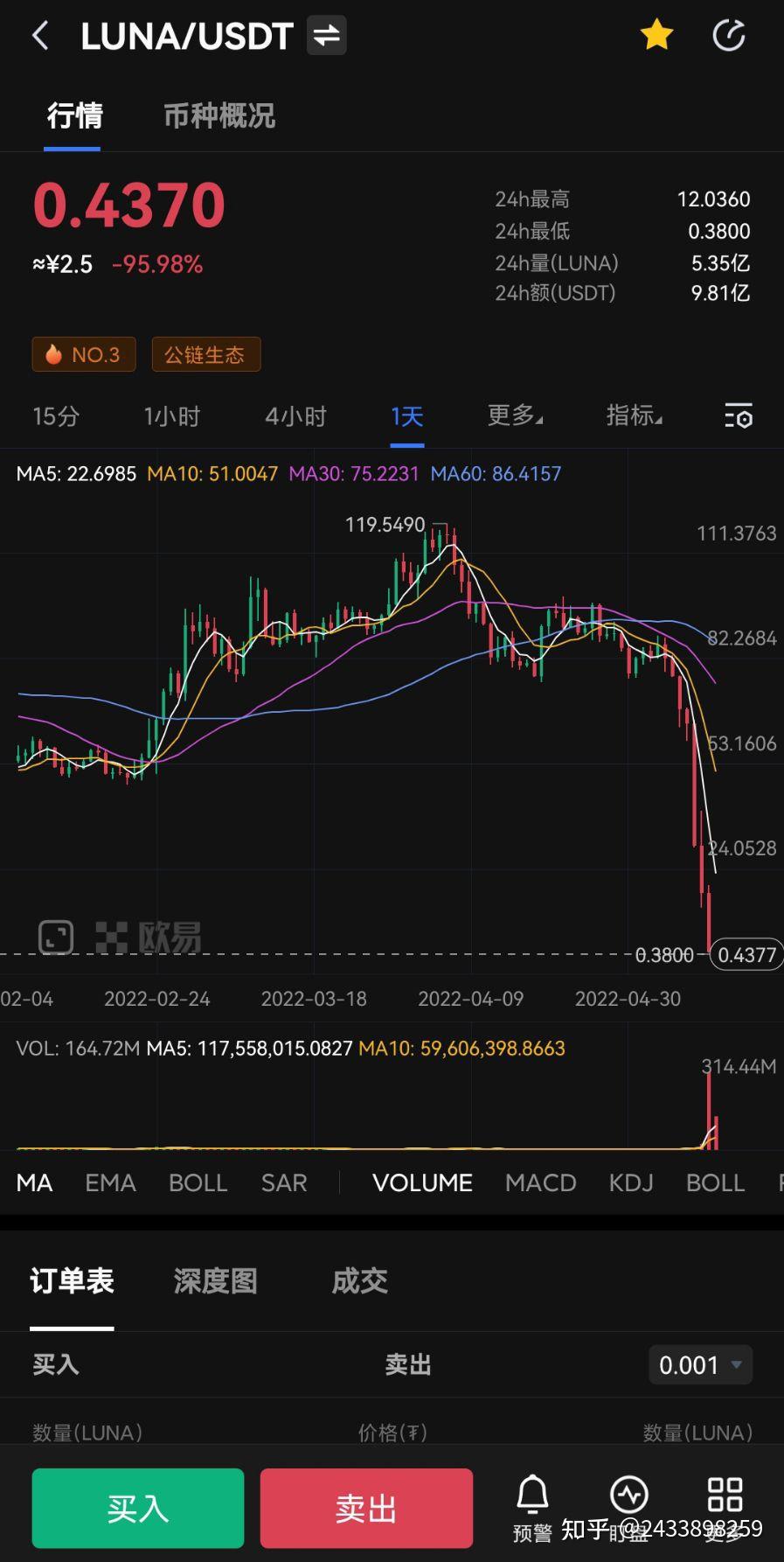
Task: Switch to the 币种概况 tab
Action: tap(219, 115)
